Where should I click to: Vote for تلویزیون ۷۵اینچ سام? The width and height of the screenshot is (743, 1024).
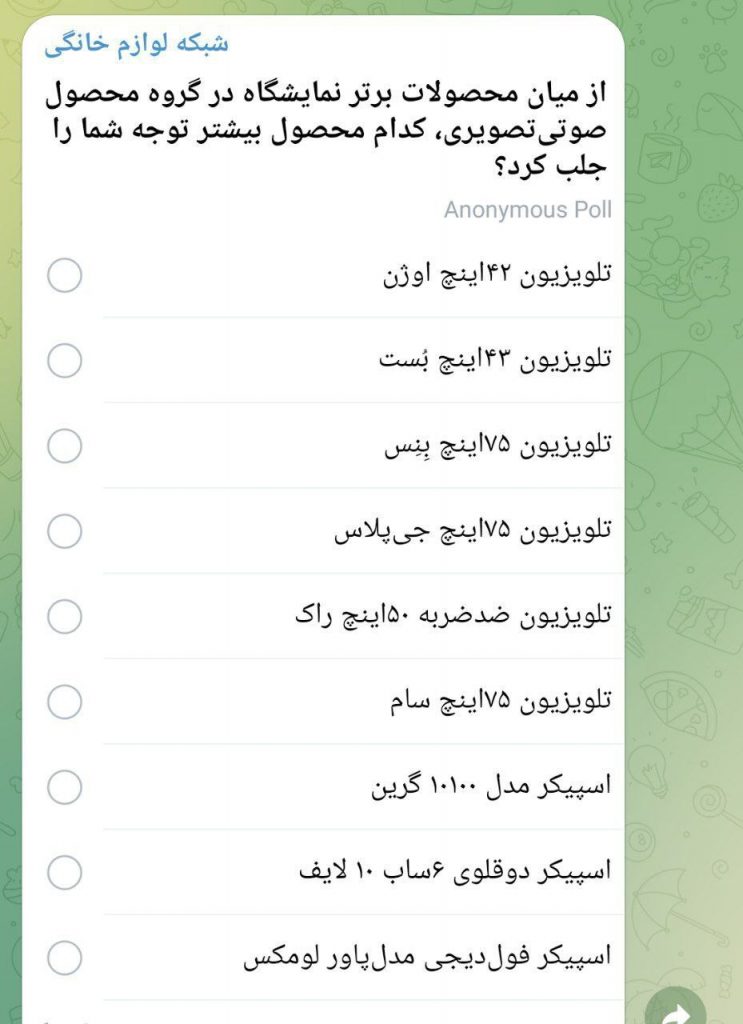pos(65,702)
